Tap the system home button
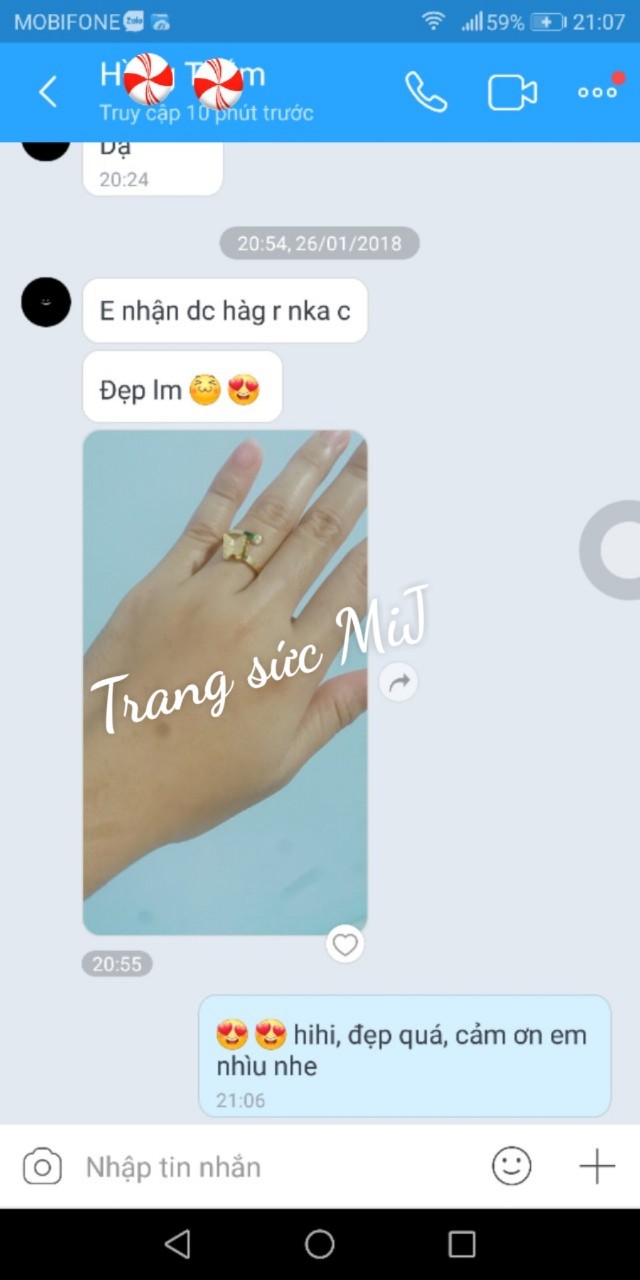Screen dimensions: 640x1280 [320, 1244]
